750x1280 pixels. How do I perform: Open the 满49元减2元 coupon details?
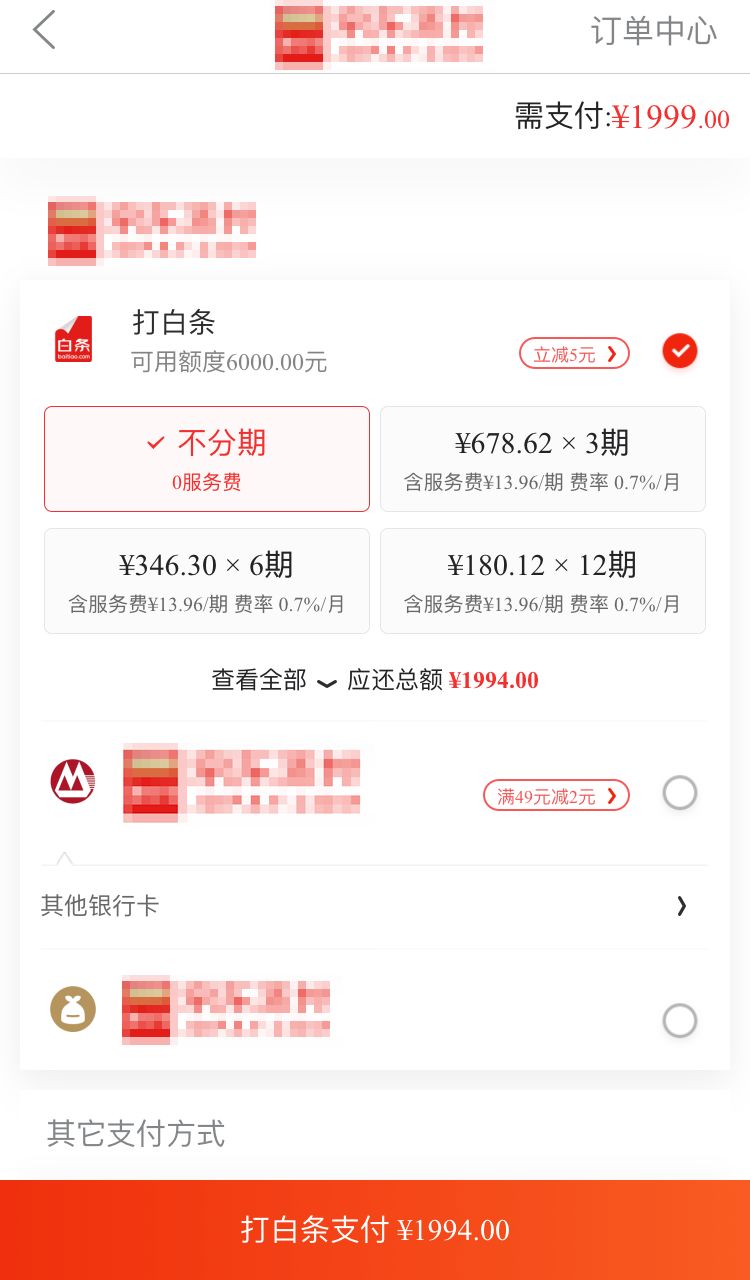556,795
